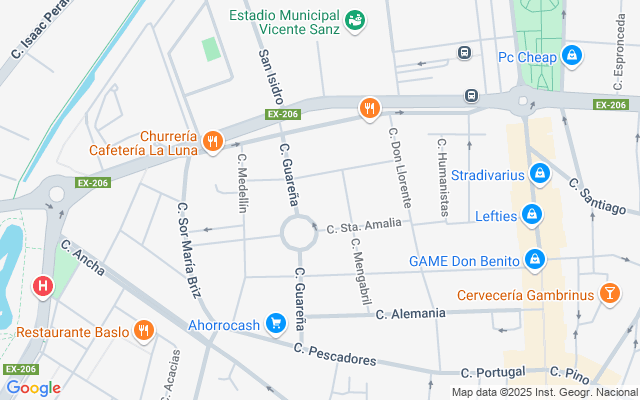Open the restaurant pin on EX-206 road
The width and height of the screenshot is (640, 400).
pyautogui.click(x=369, y=107)
